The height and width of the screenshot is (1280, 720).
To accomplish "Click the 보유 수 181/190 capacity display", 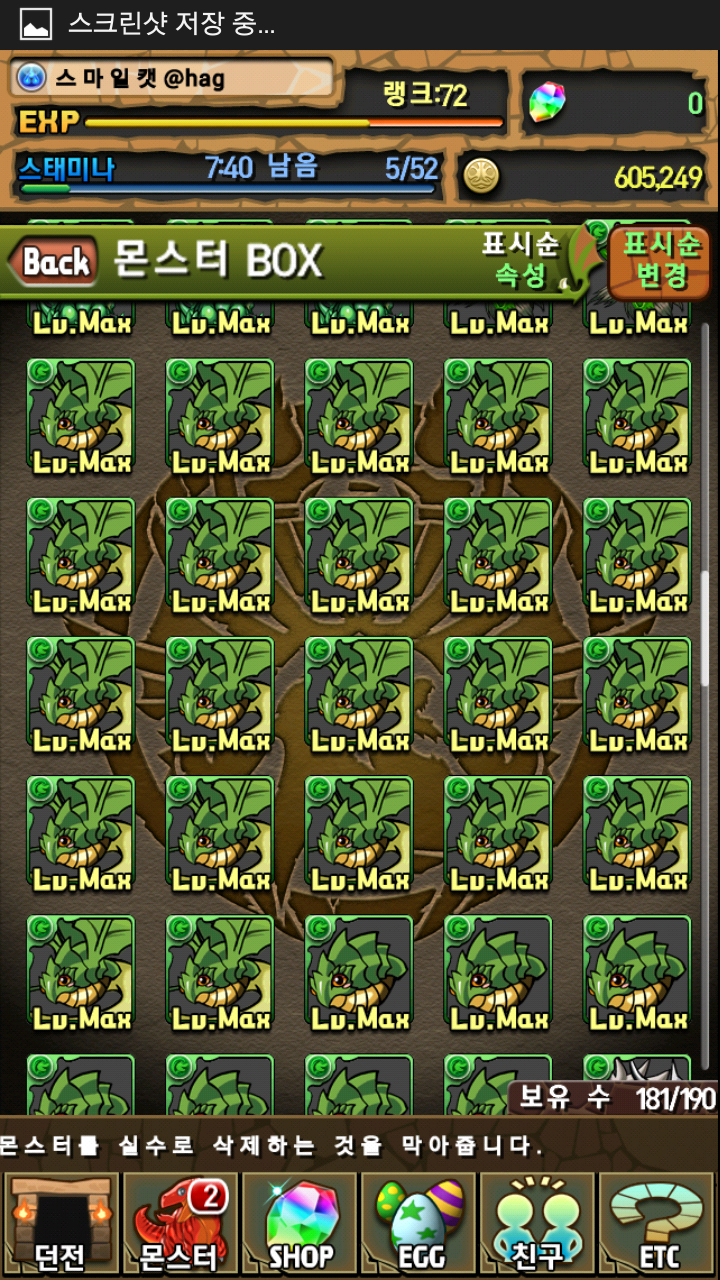I will coord(610,1097).
